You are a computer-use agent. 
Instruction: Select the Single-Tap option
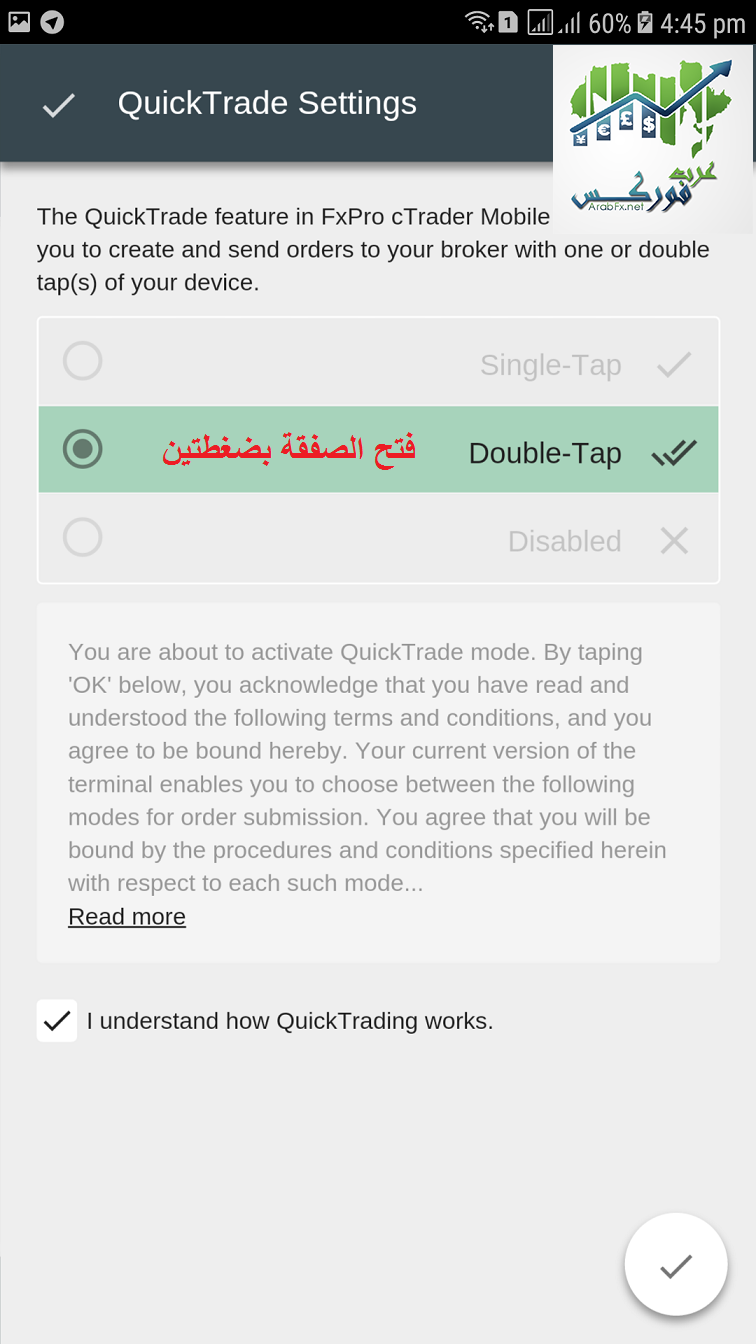tap(378, 362)
